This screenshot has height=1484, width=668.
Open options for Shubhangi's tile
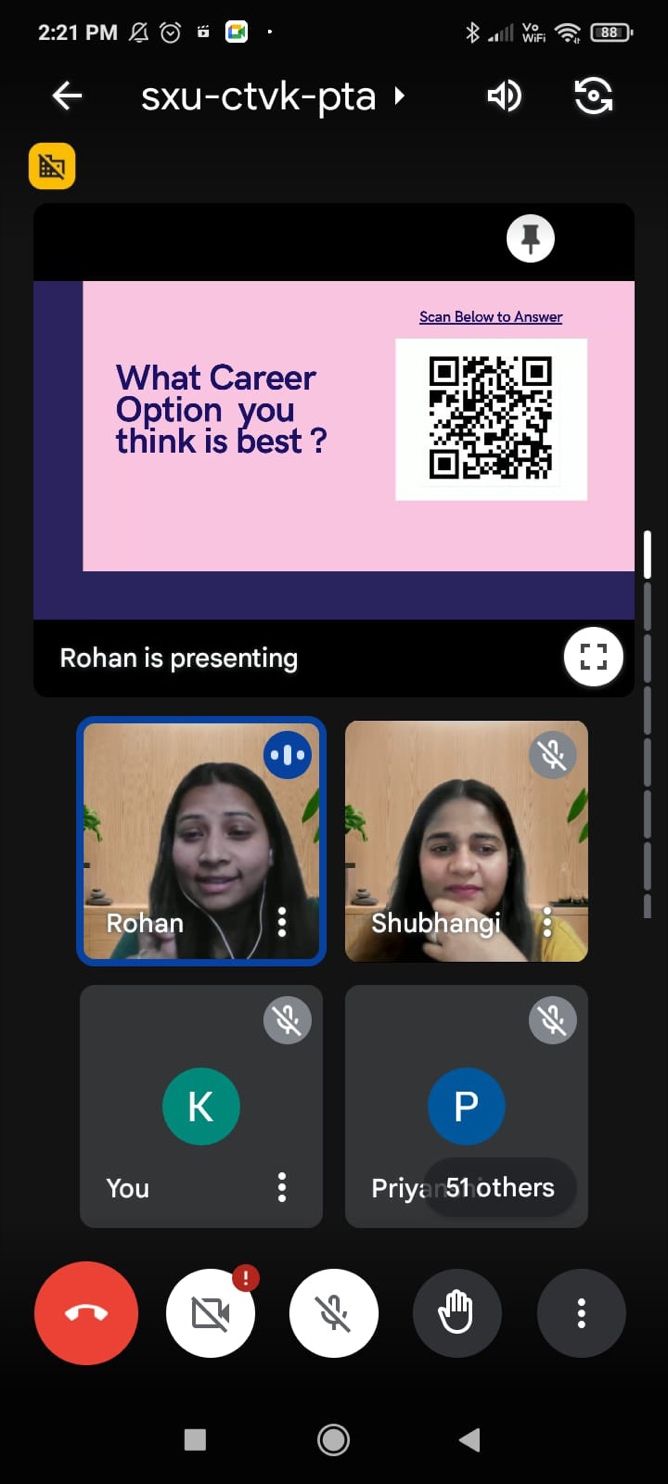click(547, 922)
